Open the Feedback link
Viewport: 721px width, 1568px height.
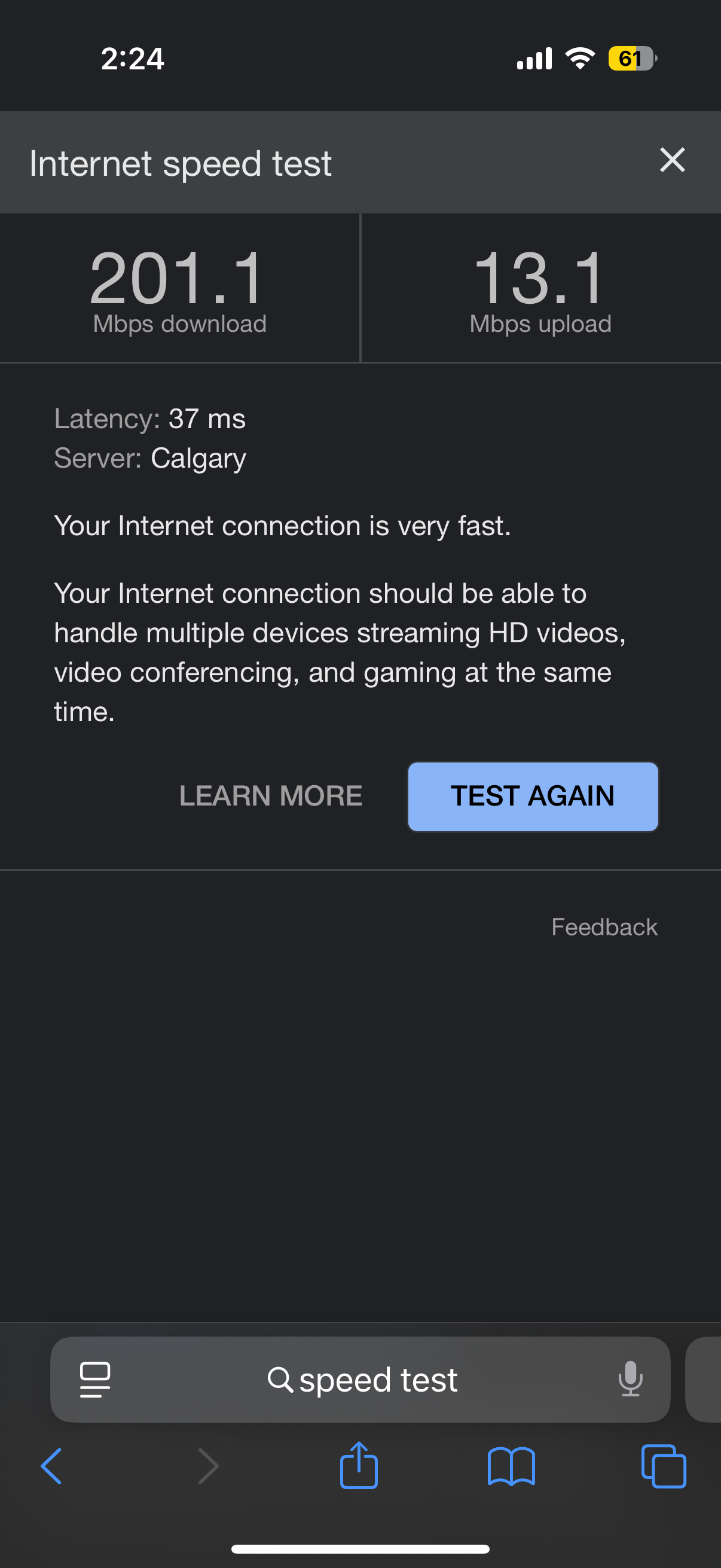click(604, 927)
